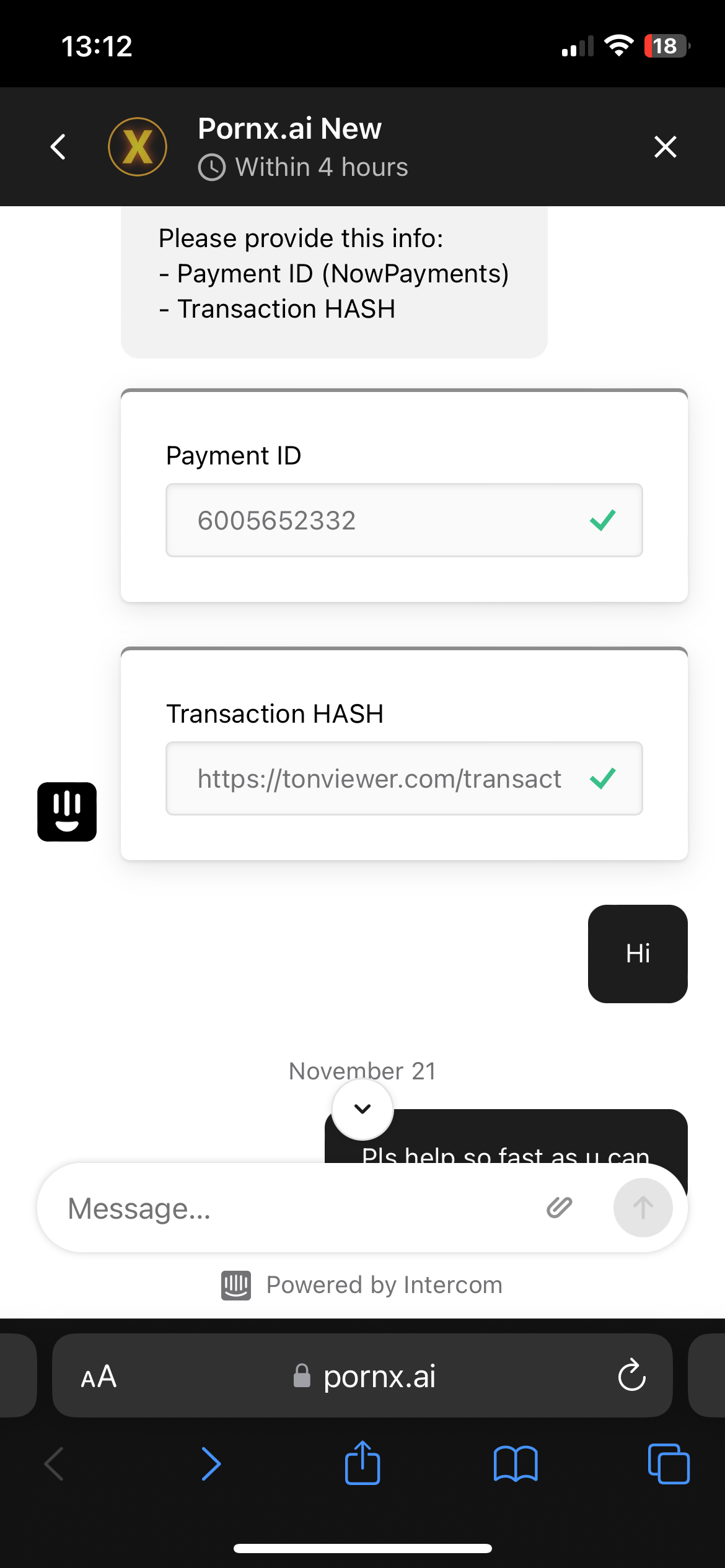The height and width of the screenshot is (1568, 725).
Task: Open the AA page settings menu
Action: (x=99, y=1376)
